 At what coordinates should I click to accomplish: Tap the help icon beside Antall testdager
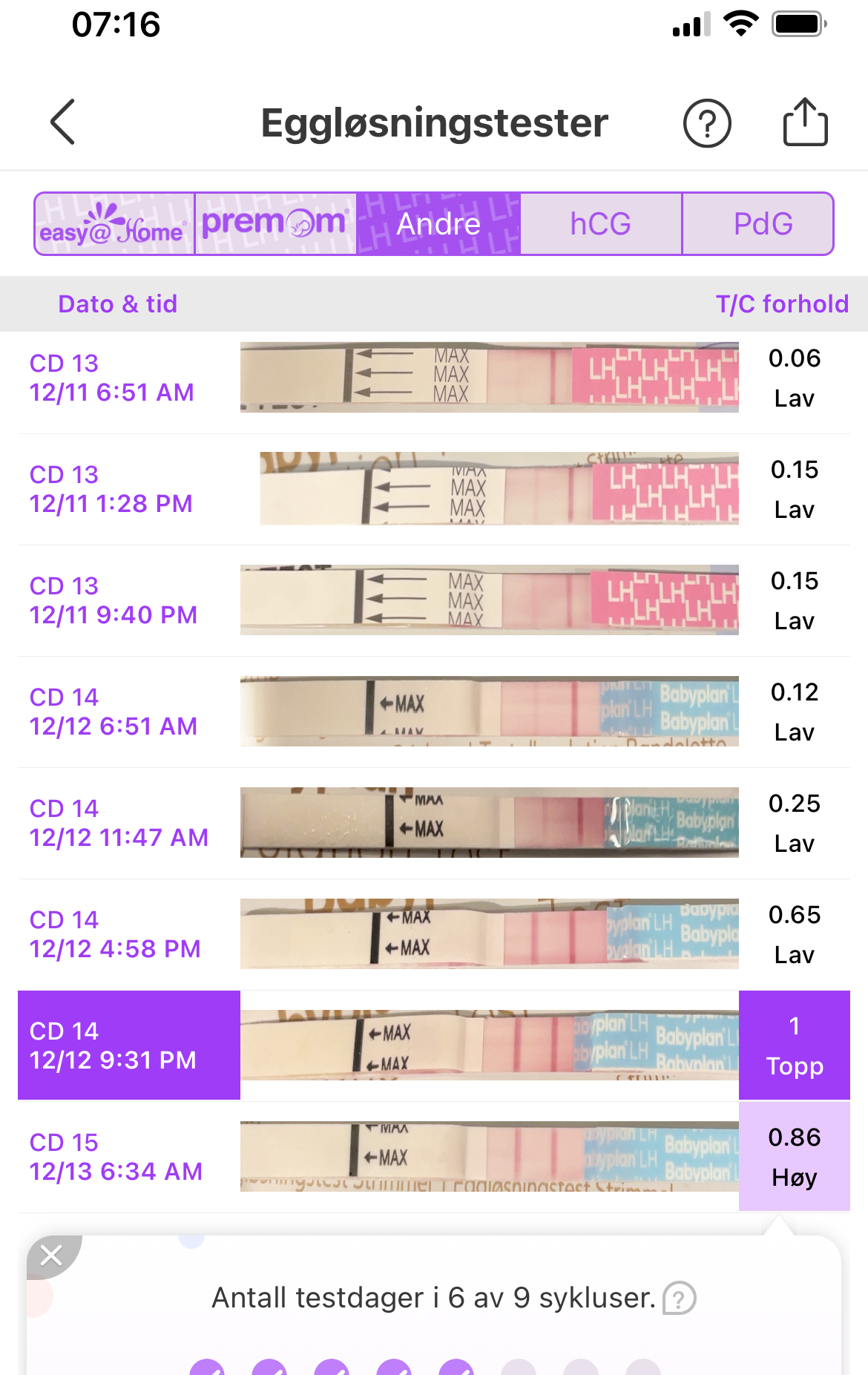[679, 1299]
